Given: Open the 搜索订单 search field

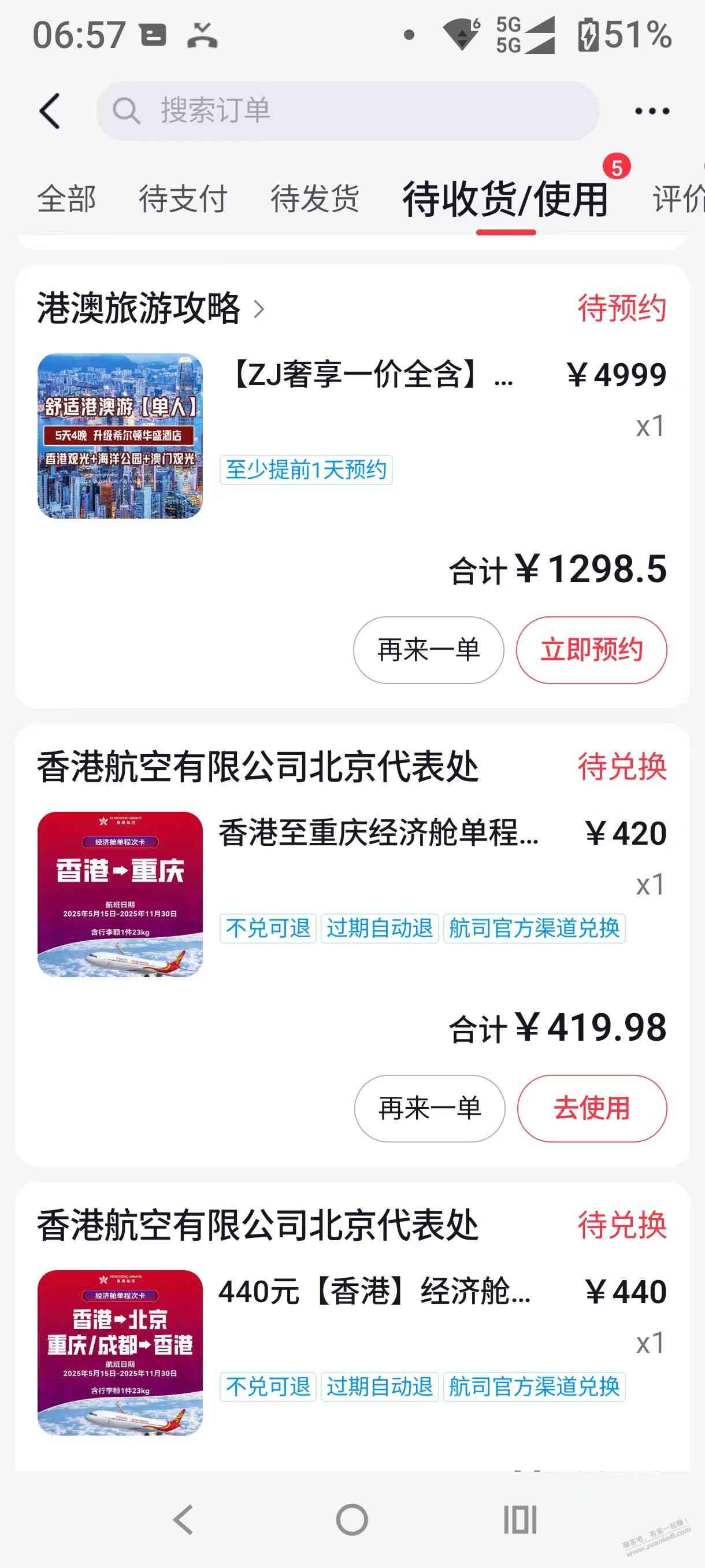Looking at the screenshot, I should tap(347, 111).
